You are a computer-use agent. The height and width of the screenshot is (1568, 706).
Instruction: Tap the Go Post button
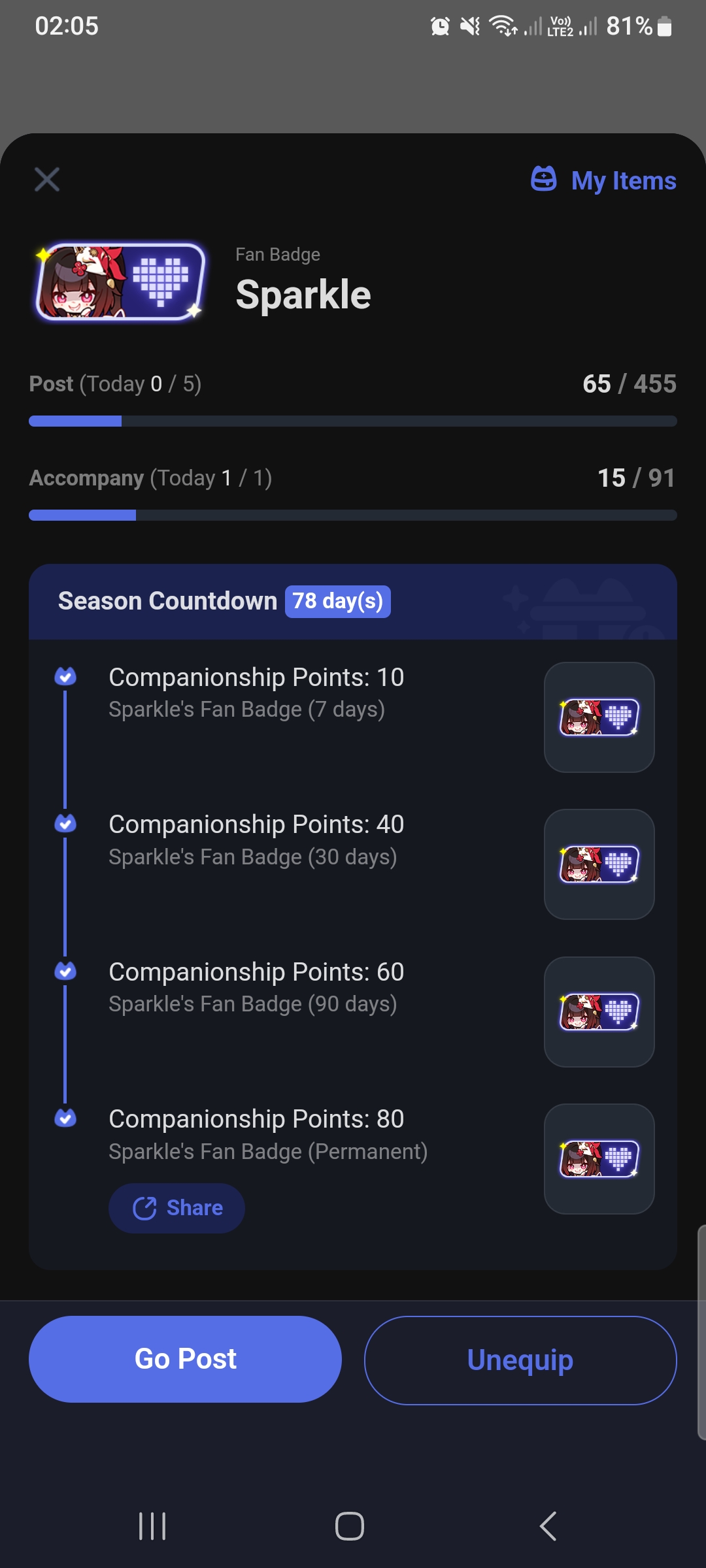click(185, 1359)
